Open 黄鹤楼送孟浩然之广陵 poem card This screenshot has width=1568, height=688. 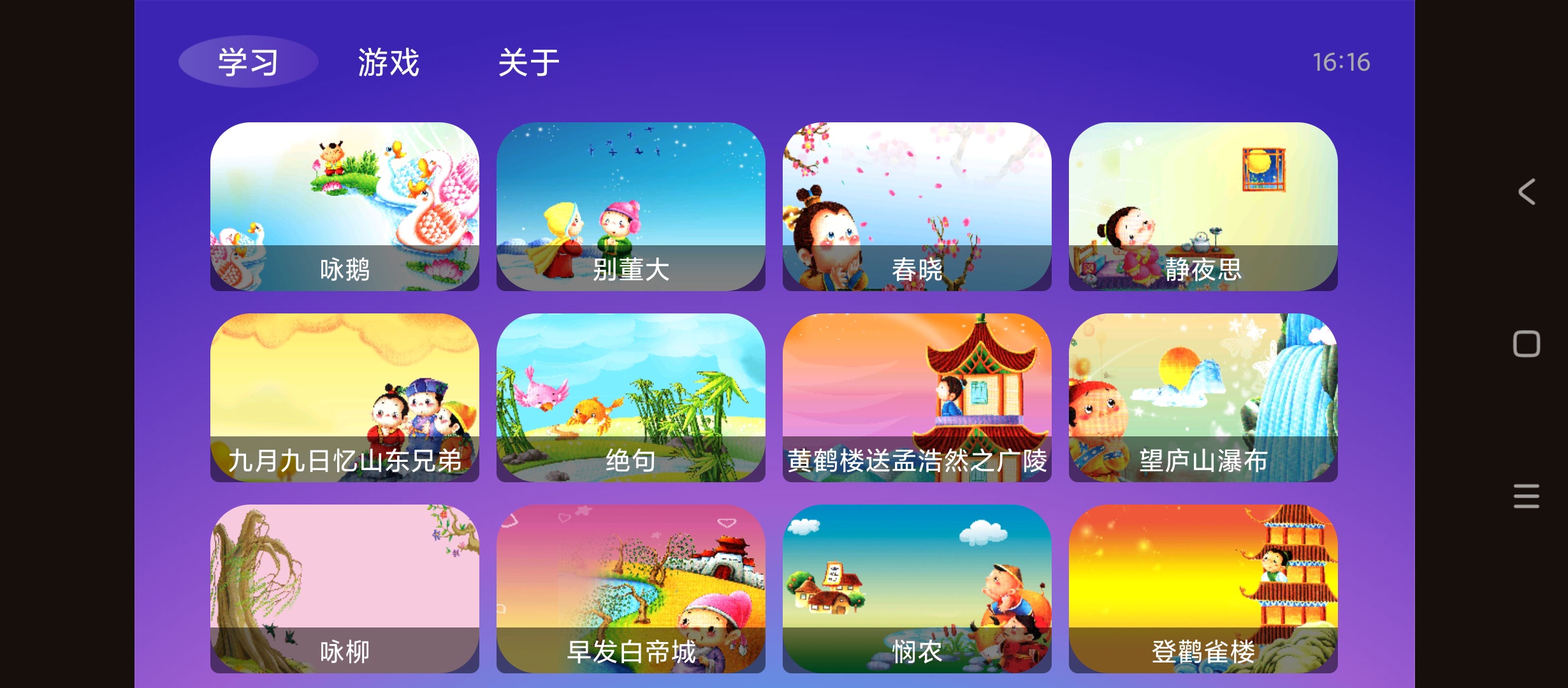[x=917, y=398]
